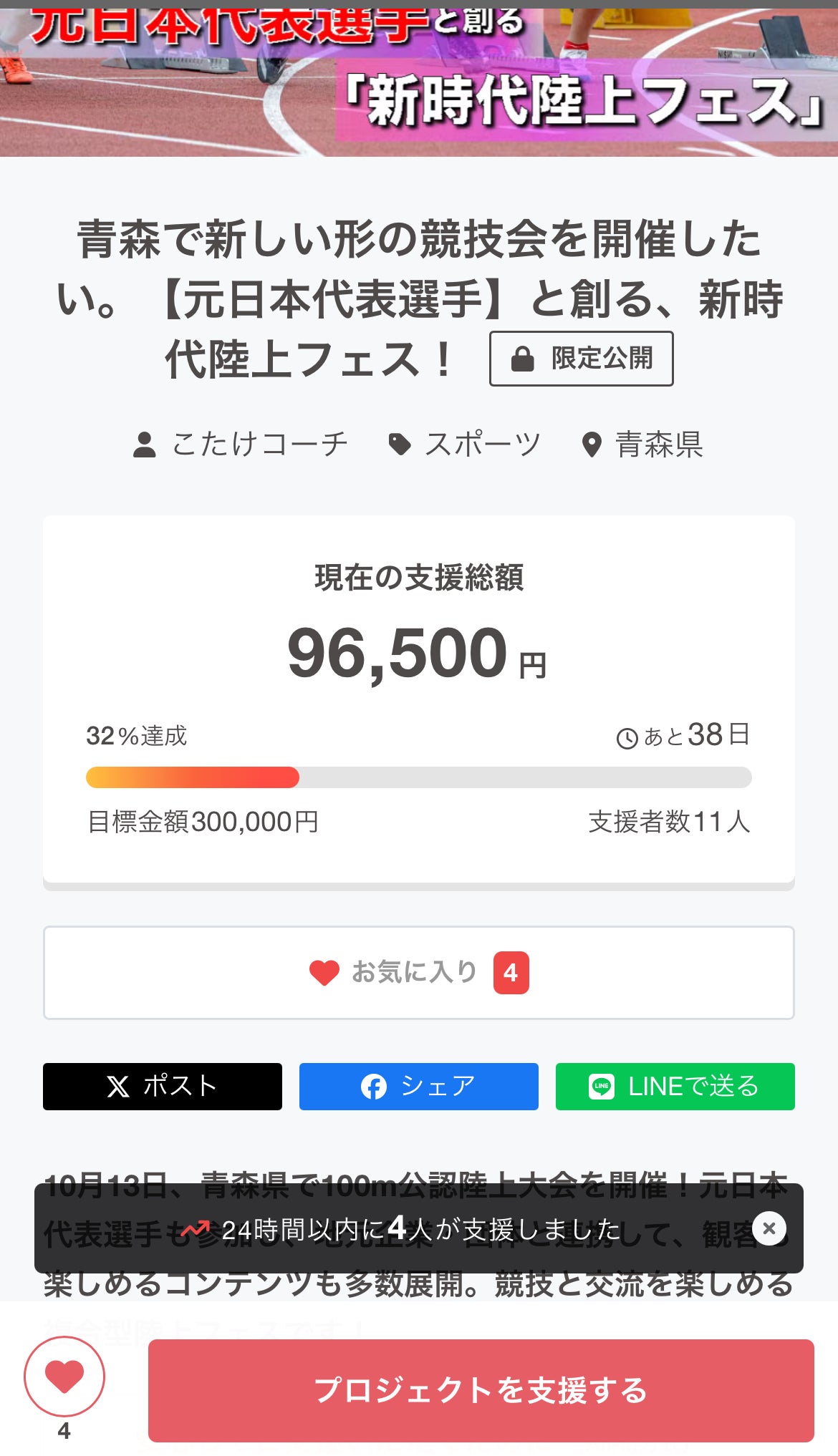838x1456 pixels.
Task: Support project via プロジェクトを支援する
Action: 481,1390
